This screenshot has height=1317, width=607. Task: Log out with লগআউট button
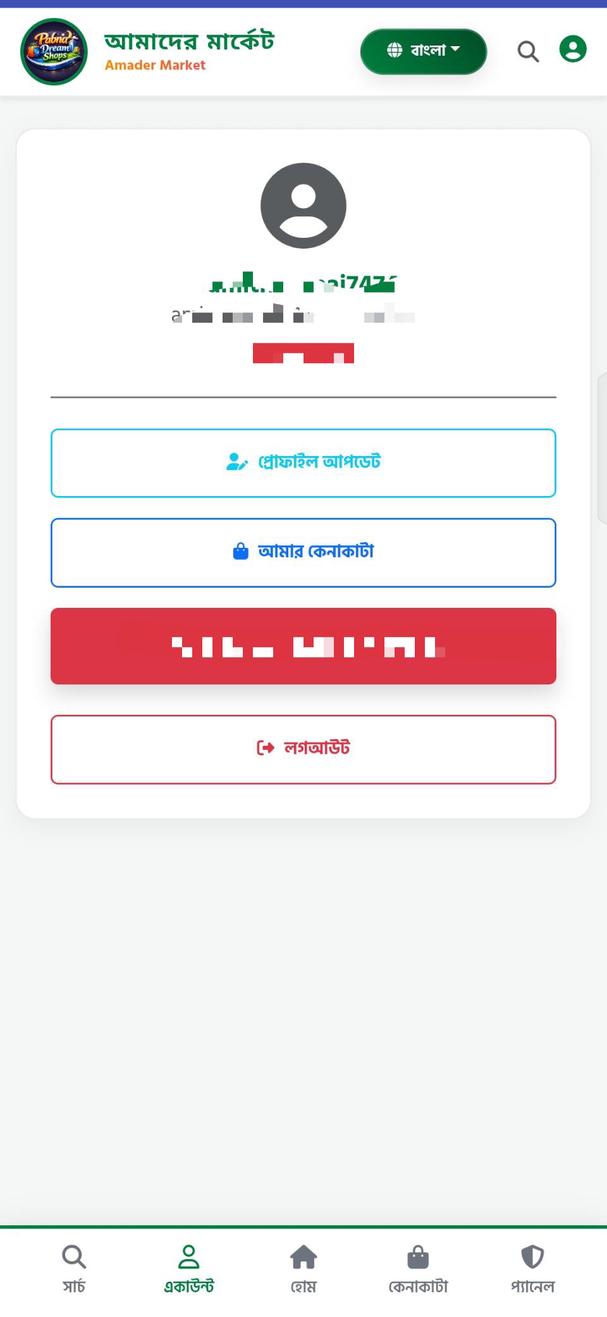[x=303, y=749]
